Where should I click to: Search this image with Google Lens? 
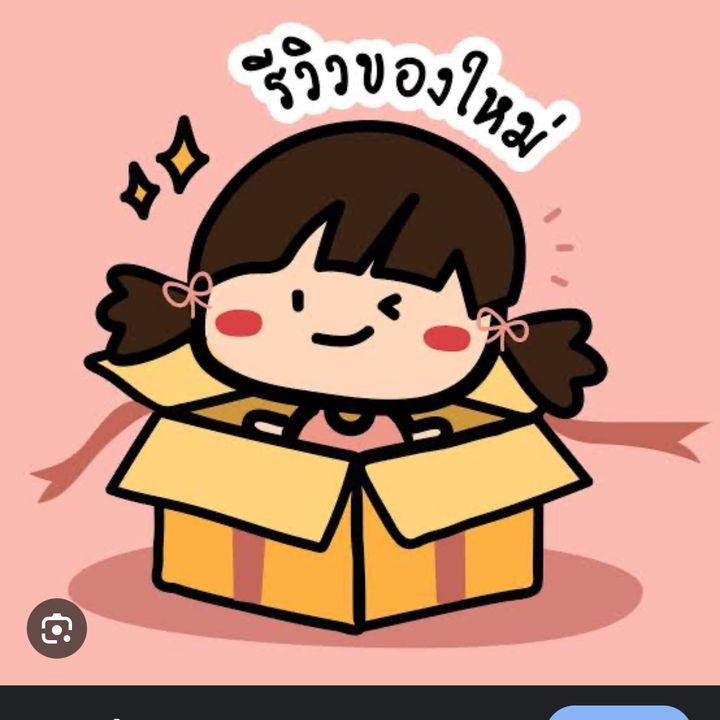point(56,628)
